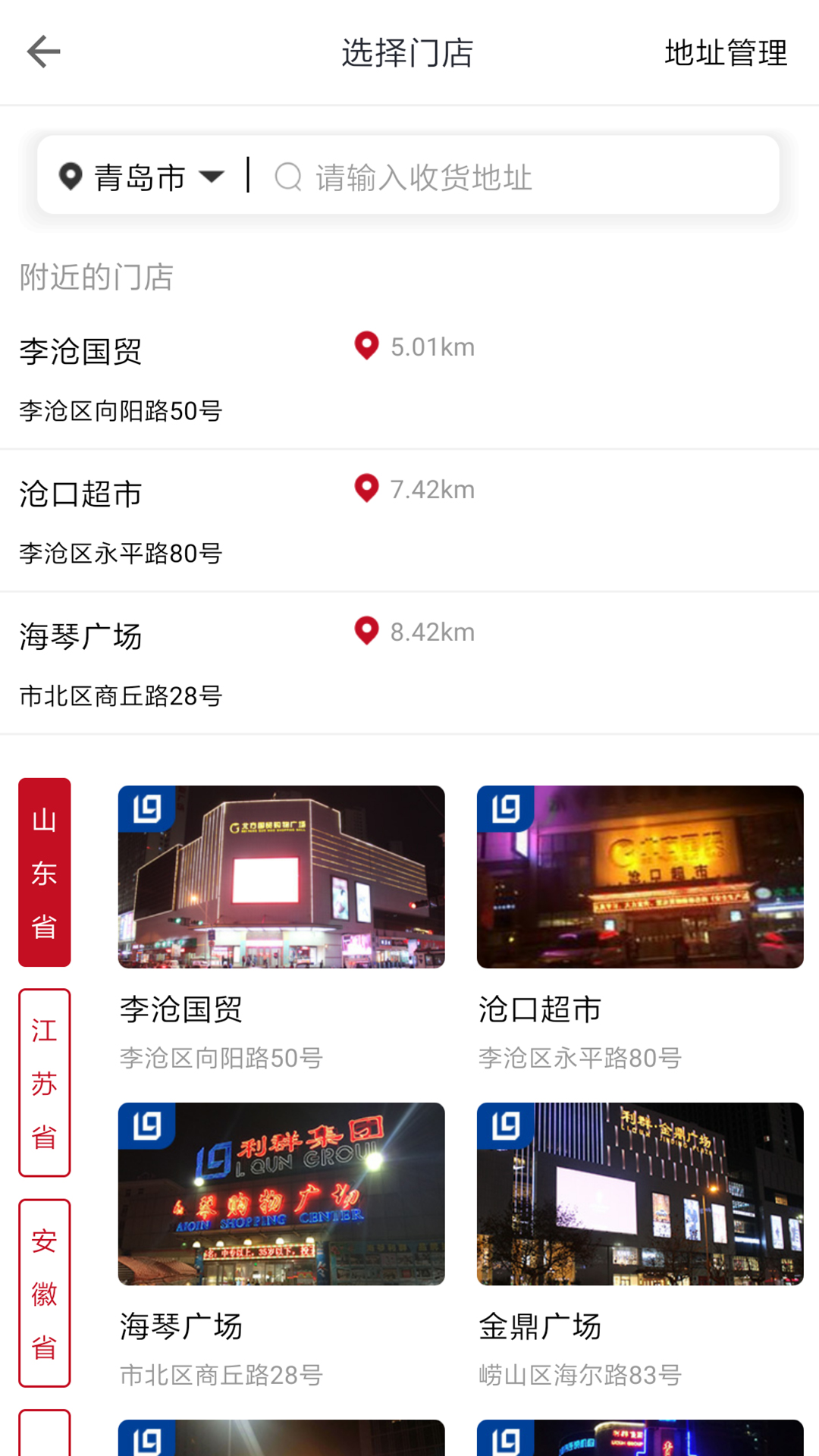Click the back arrow to return
The width and height of the screenshot is (819, 1456).
pos(43,52)
